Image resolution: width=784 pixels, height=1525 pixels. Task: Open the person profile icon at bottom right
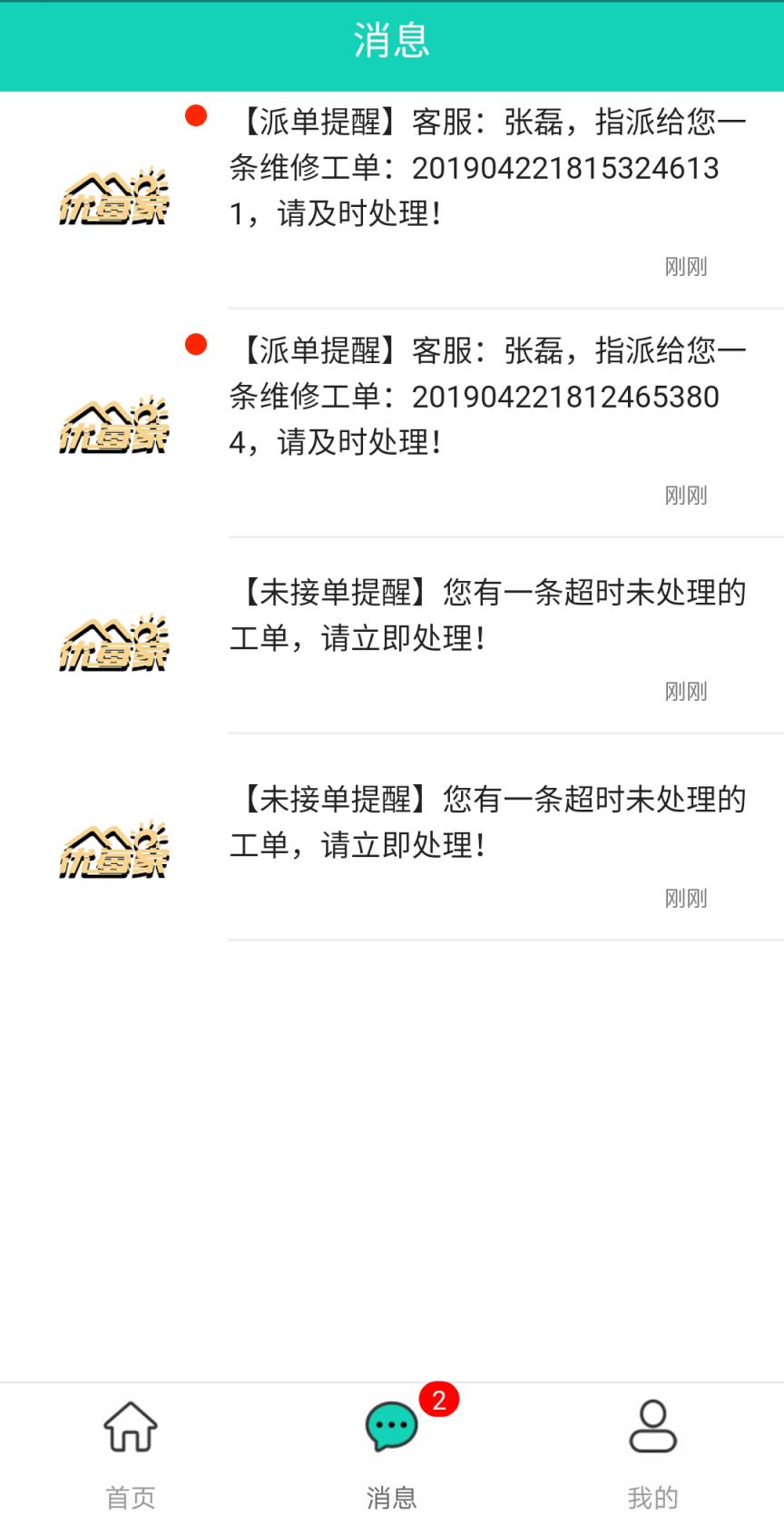[653, 1425]
